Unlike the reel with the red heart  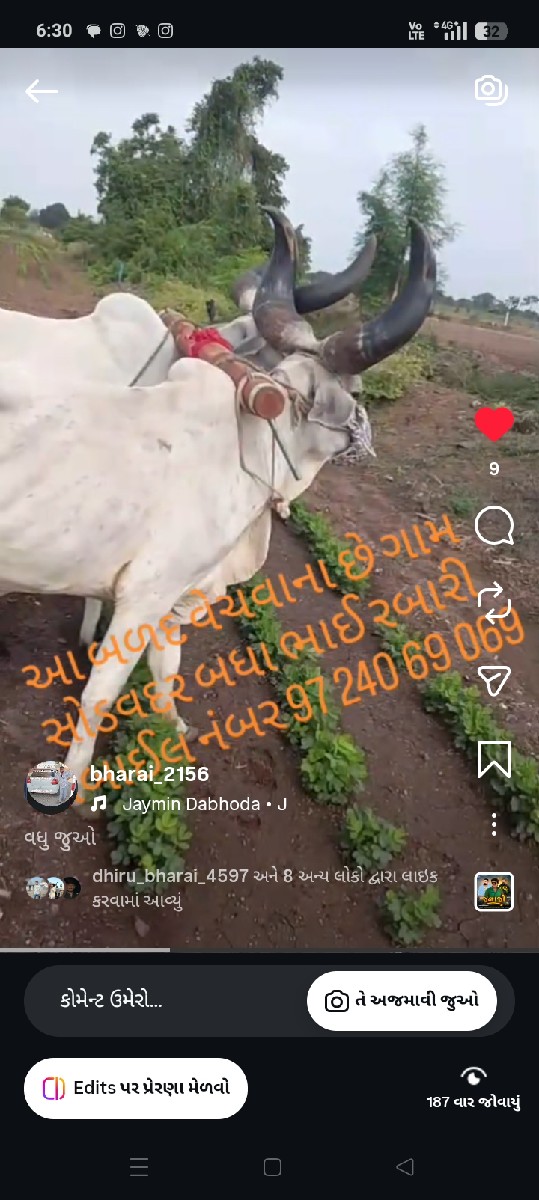coord(494,425)
